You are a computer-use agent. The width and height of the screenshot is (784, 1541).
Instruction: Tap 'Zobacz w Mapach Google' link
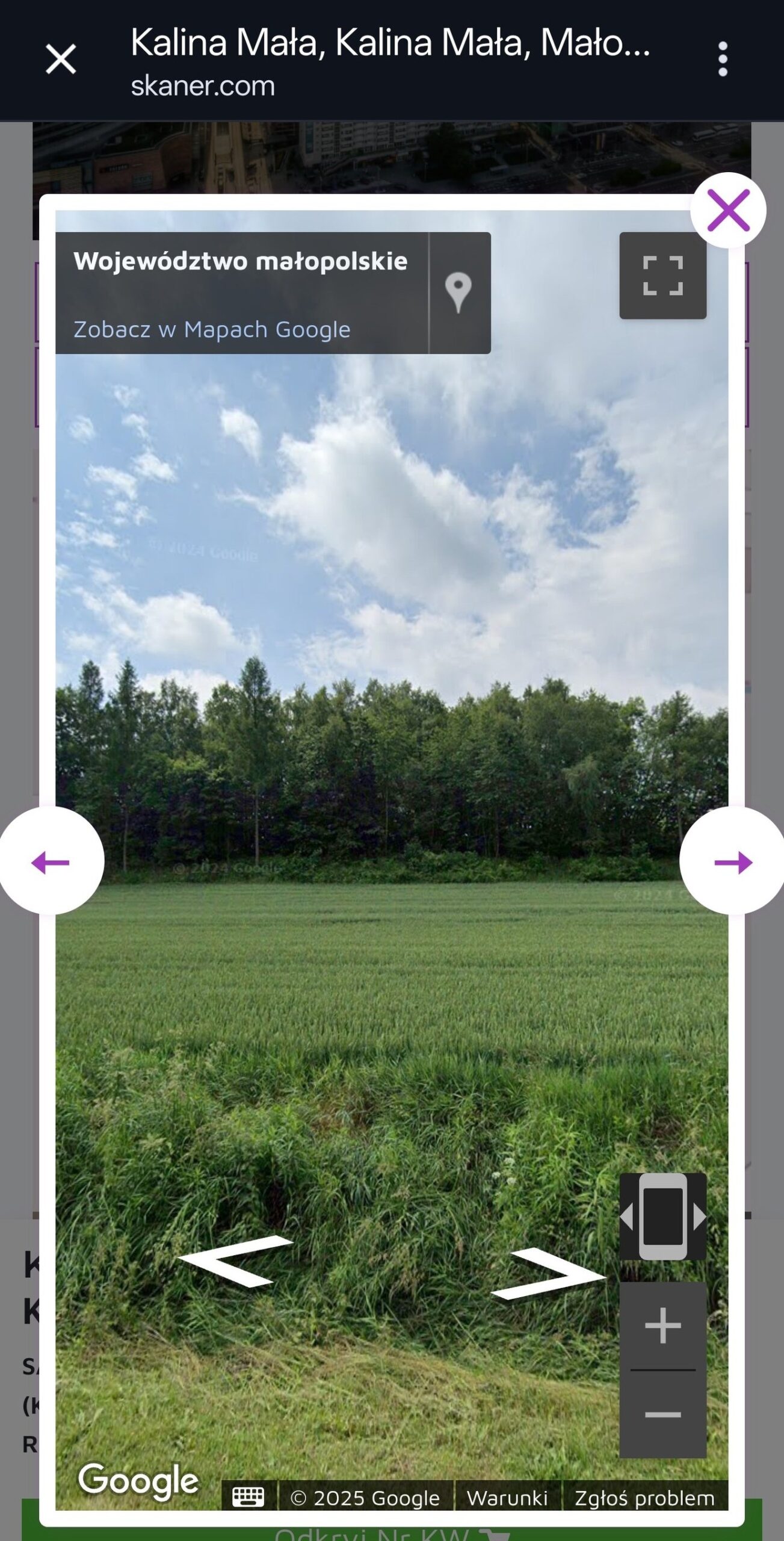point(212,329)
